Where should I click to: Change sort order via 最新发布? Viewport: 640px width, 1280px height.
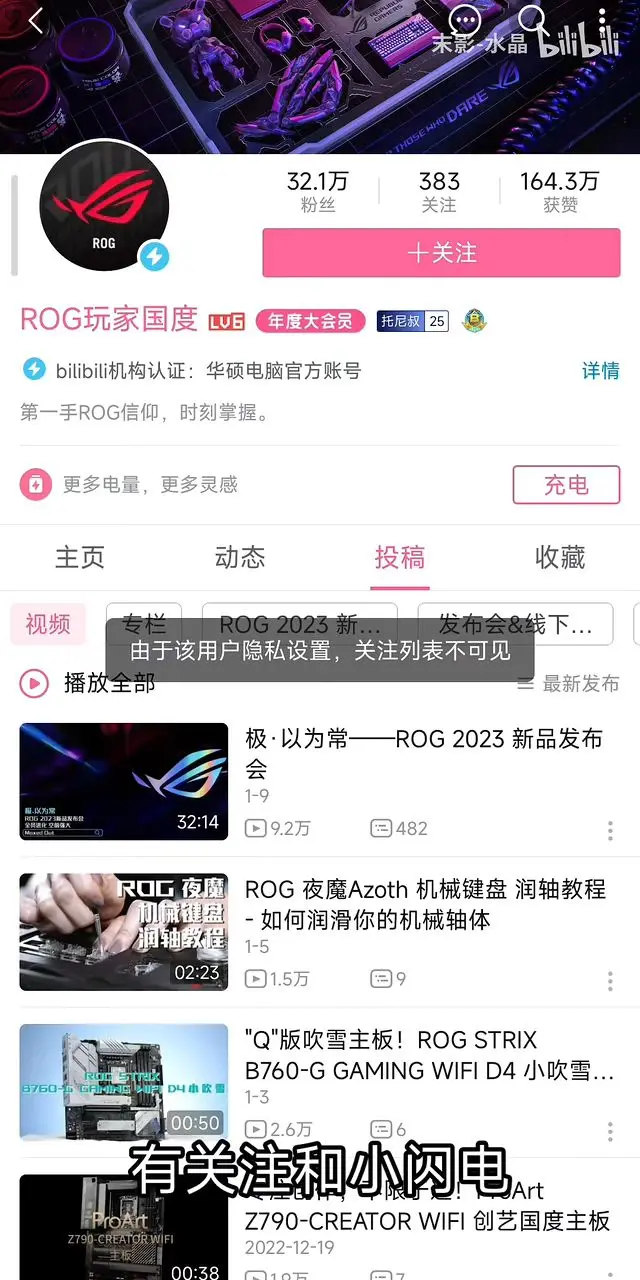568,684
